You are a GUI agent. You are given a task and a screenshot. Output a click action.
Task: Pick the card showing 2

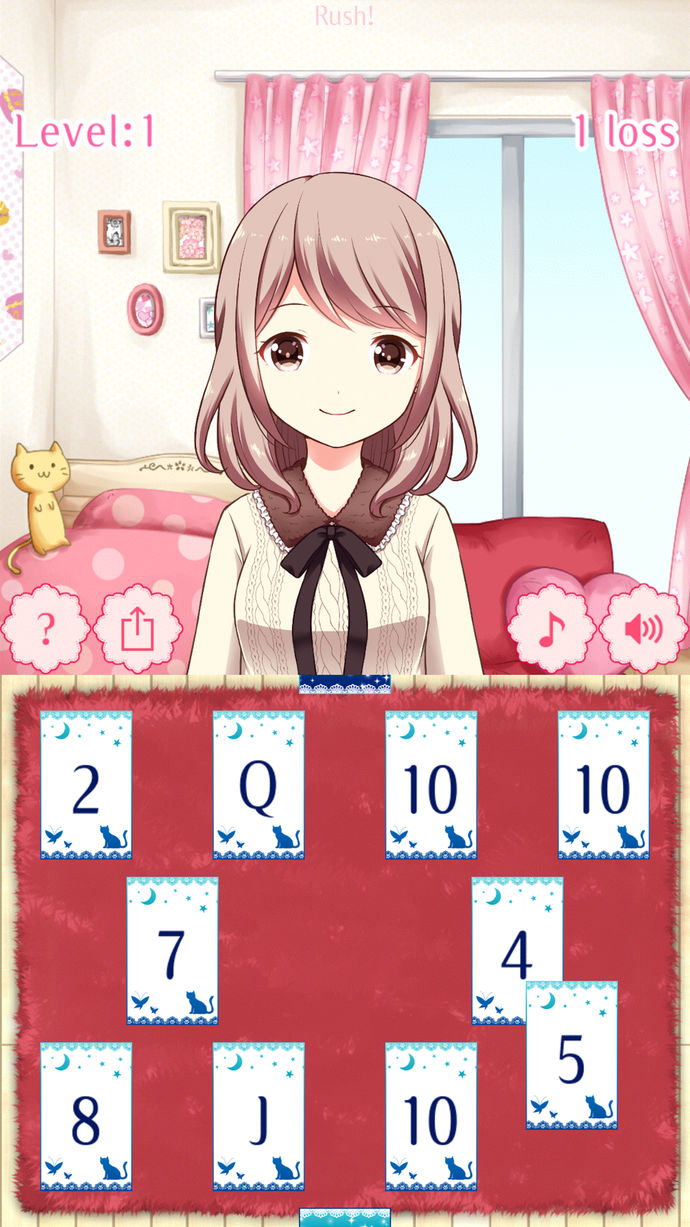[86, 785]
